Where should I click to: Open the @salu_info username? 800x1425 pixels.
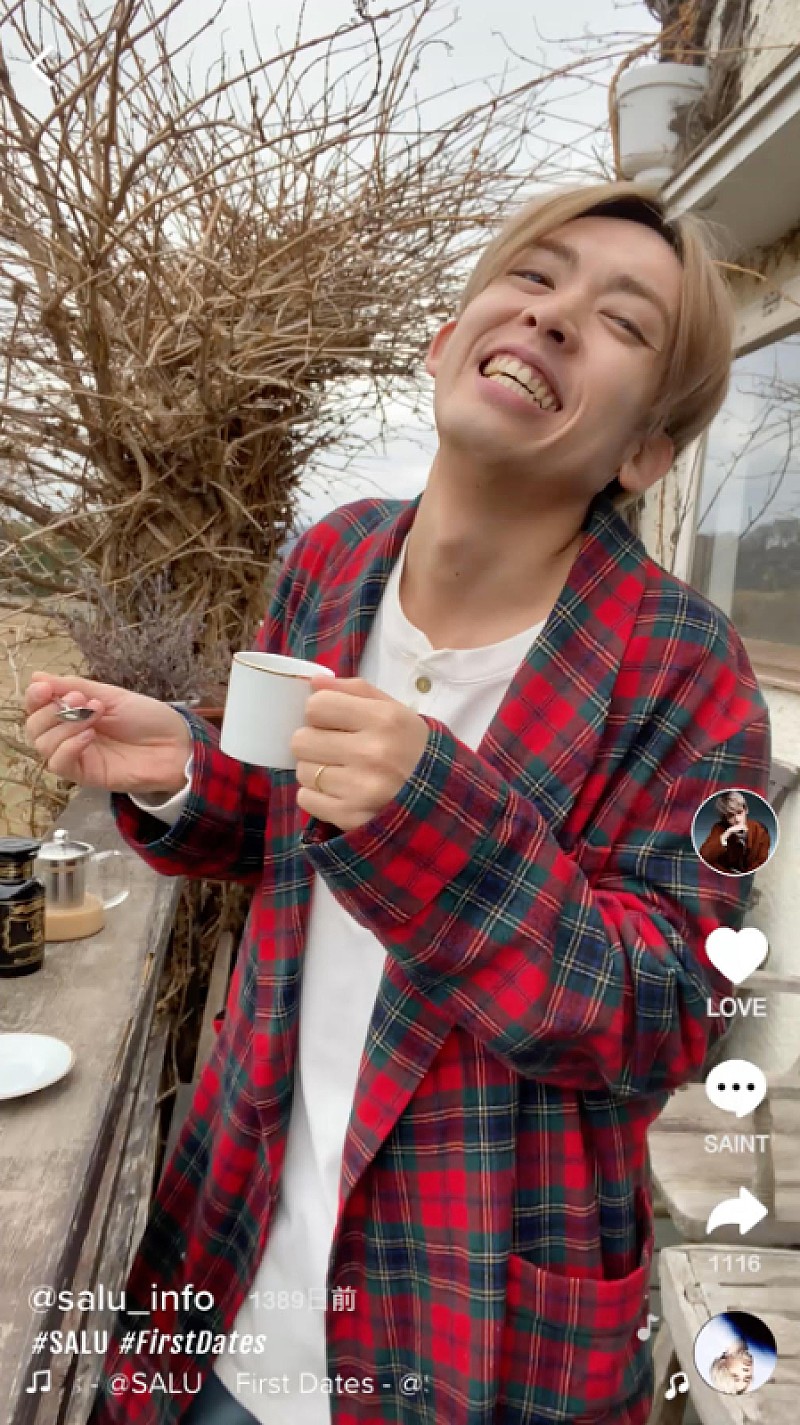(121, 1298)
